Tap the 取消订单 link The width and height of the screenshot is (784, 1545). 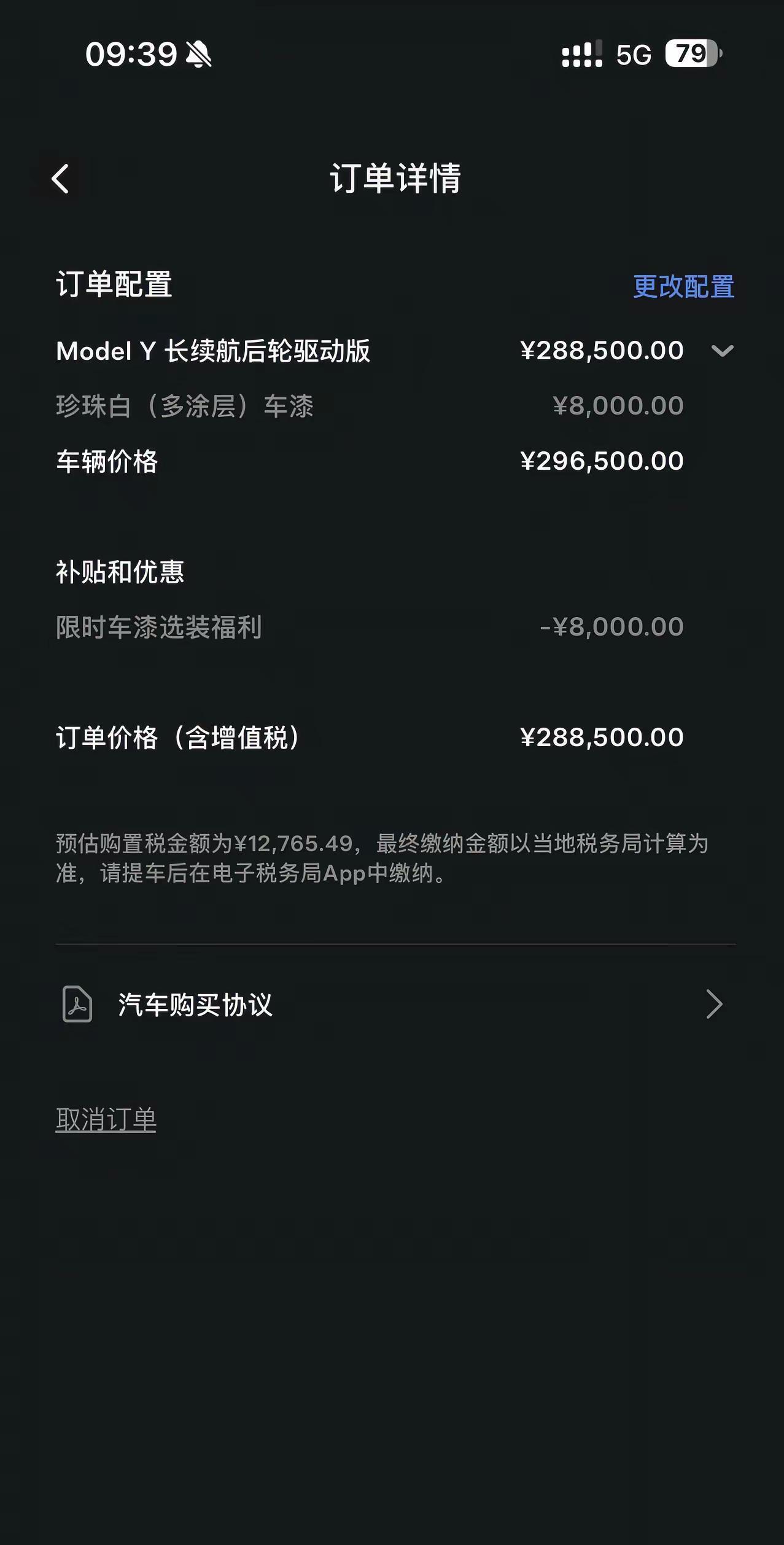click(x=106, y=1119)
